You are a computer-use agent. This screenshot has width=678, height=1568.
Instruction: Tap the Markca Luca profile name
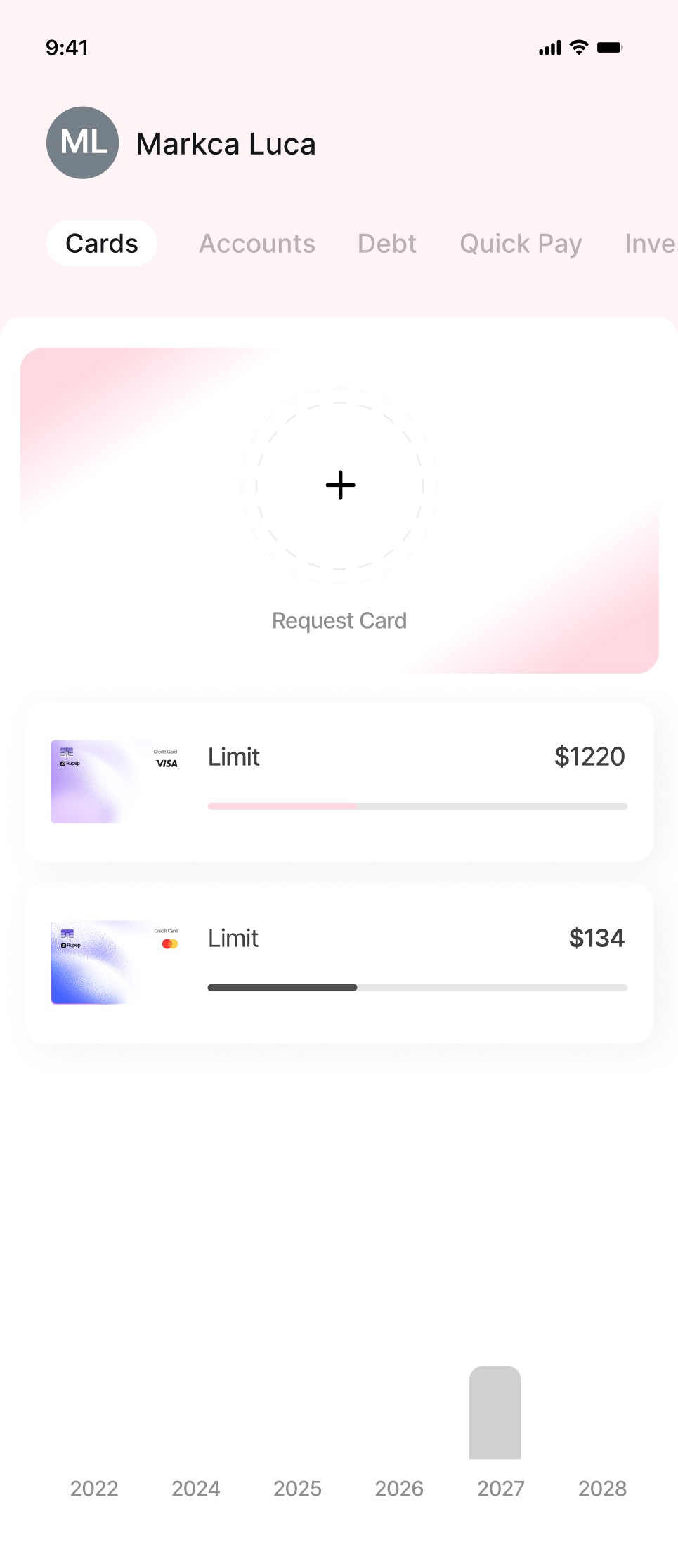coord(226,143)
